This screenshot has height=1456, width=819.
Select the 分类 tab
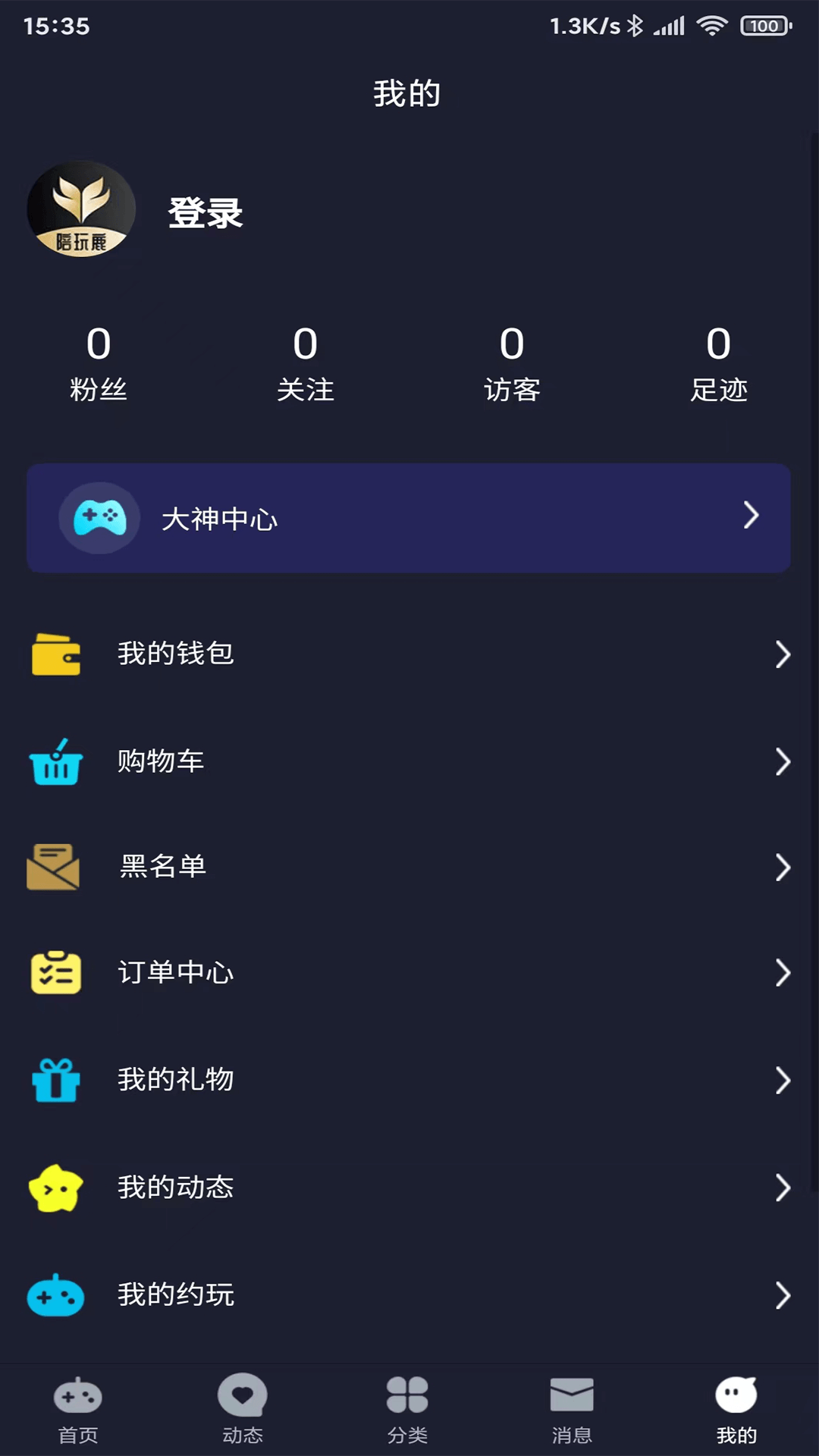pos(407,1410)
